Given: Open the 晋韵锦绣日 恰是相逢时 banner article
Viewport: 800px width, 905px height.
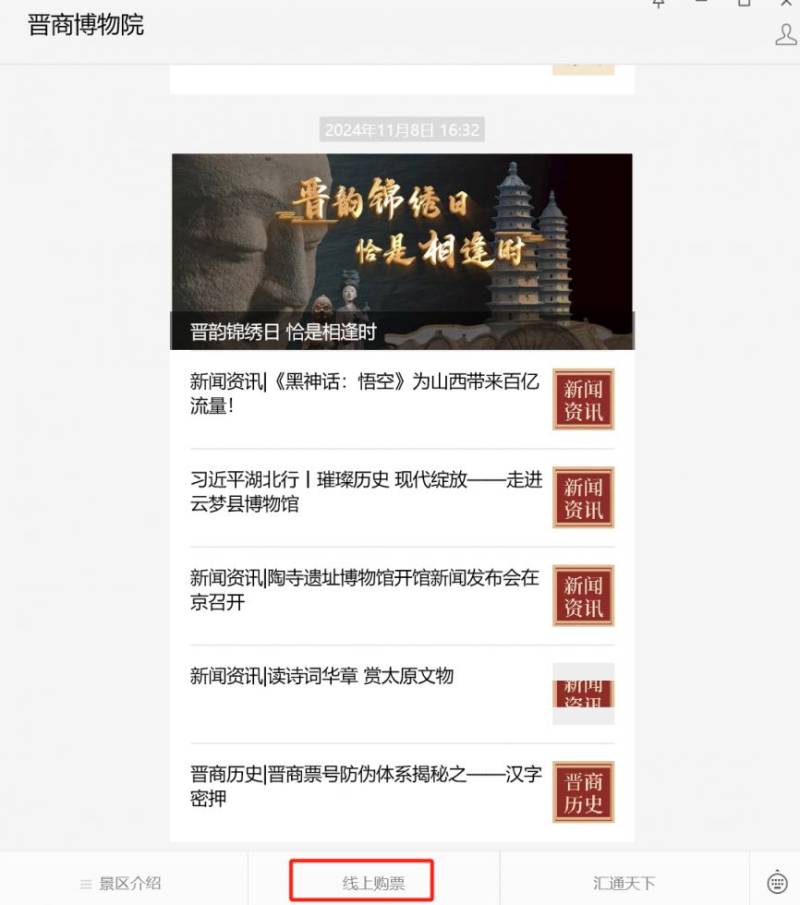Looking at the screenshot, I should click(x=401, y=250).
